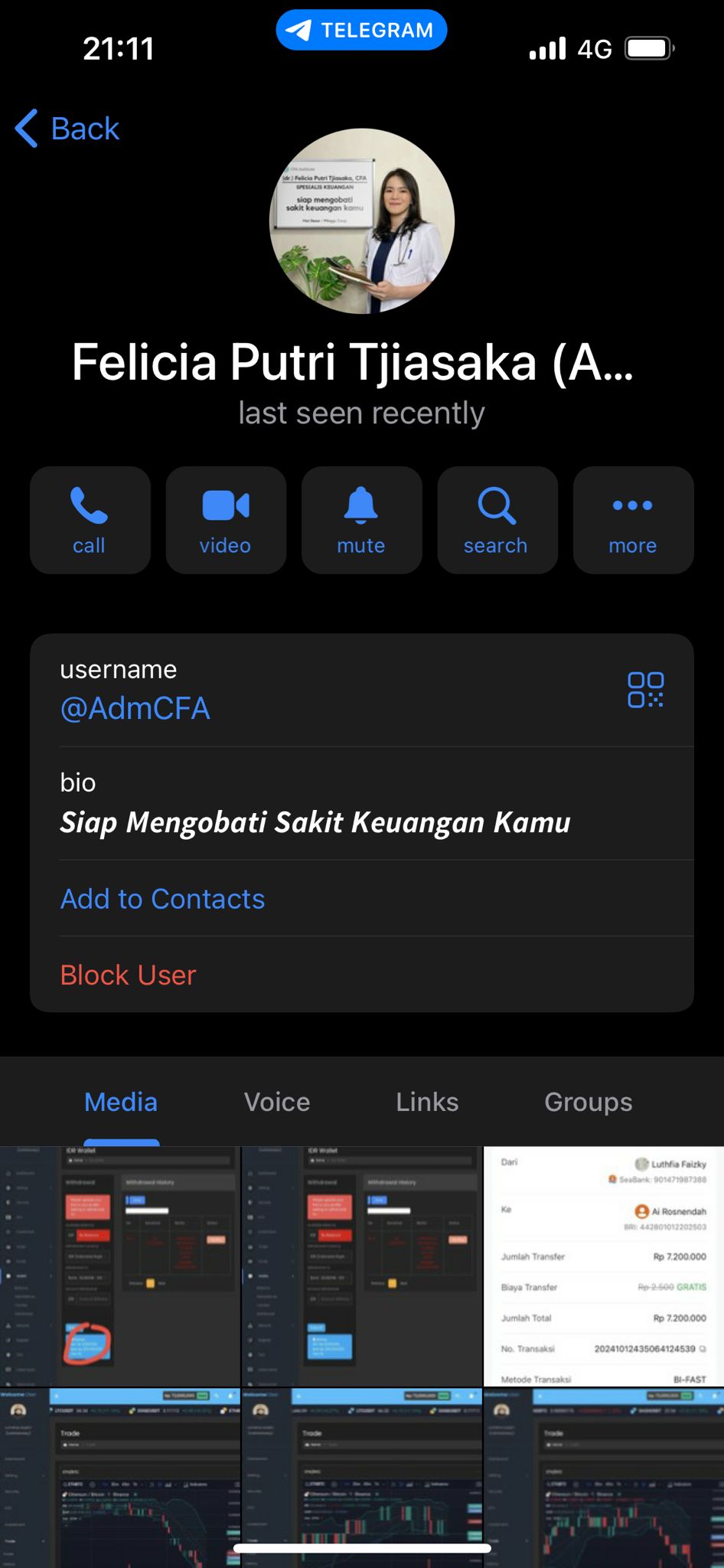Tap the @AdmCFA username link
Viewport: 724px width, 1568px height.
(x=135, y=709)
